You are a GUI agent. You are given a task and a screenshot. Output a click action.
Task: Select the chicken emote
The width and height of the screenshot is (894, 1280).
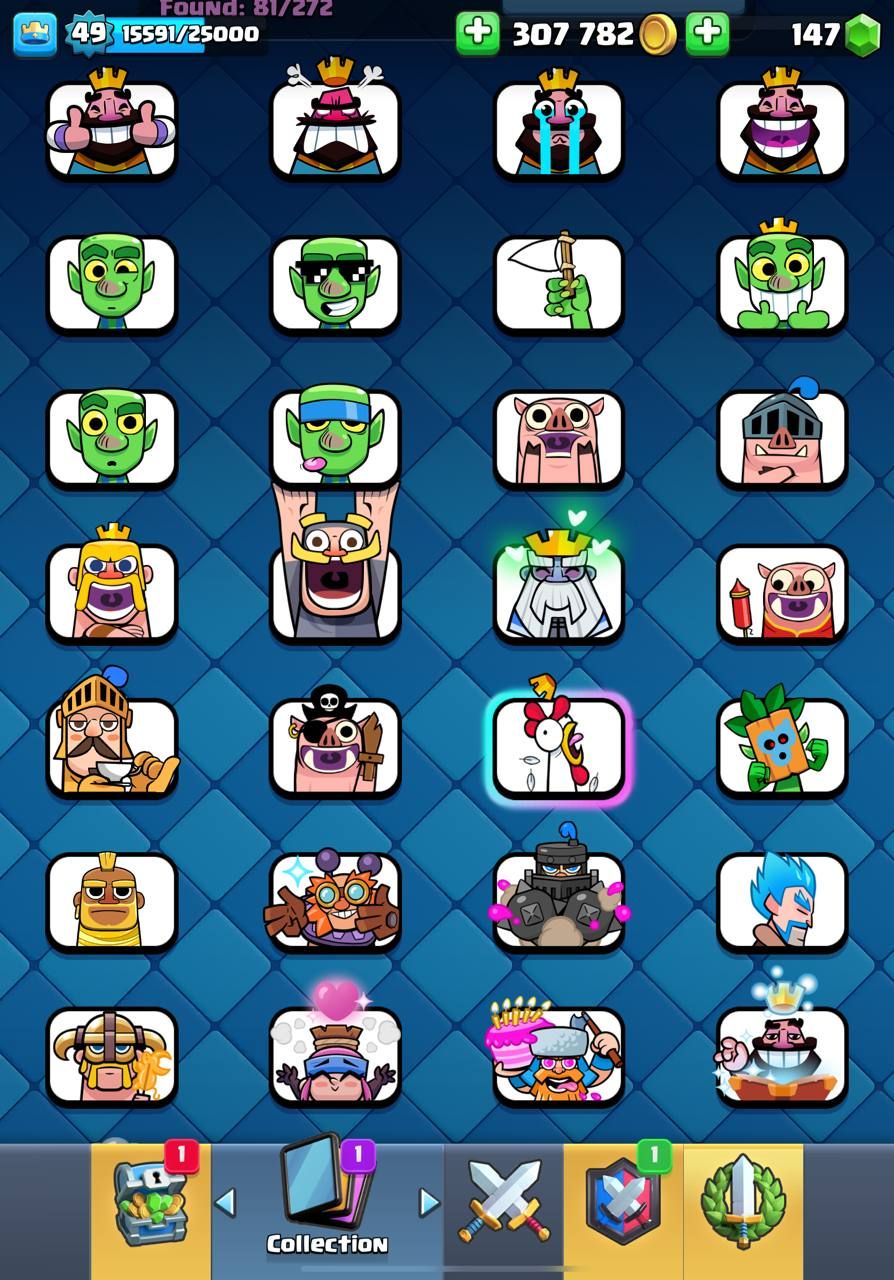click(559, 747)
